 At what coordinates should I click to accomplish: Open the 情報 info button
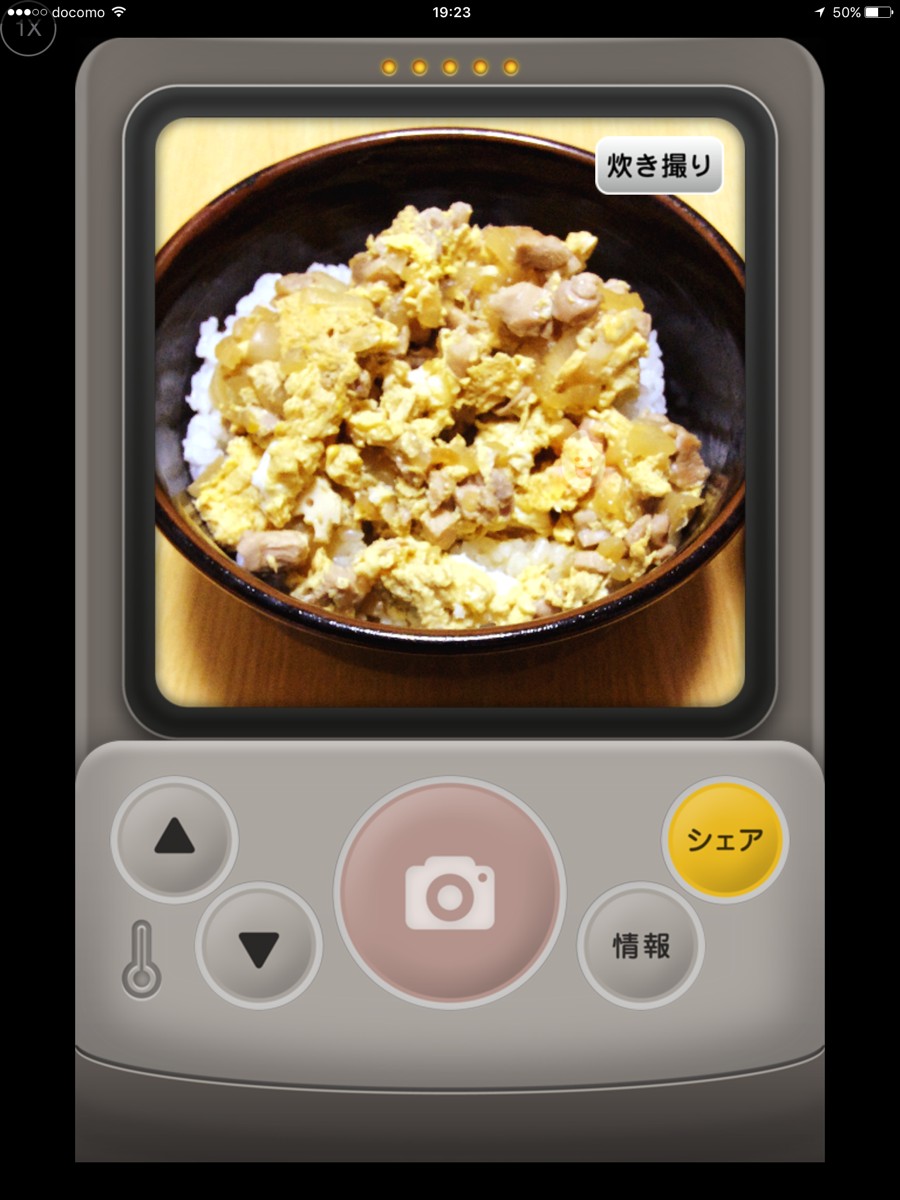pyautogui.click(x=641, y=945)
